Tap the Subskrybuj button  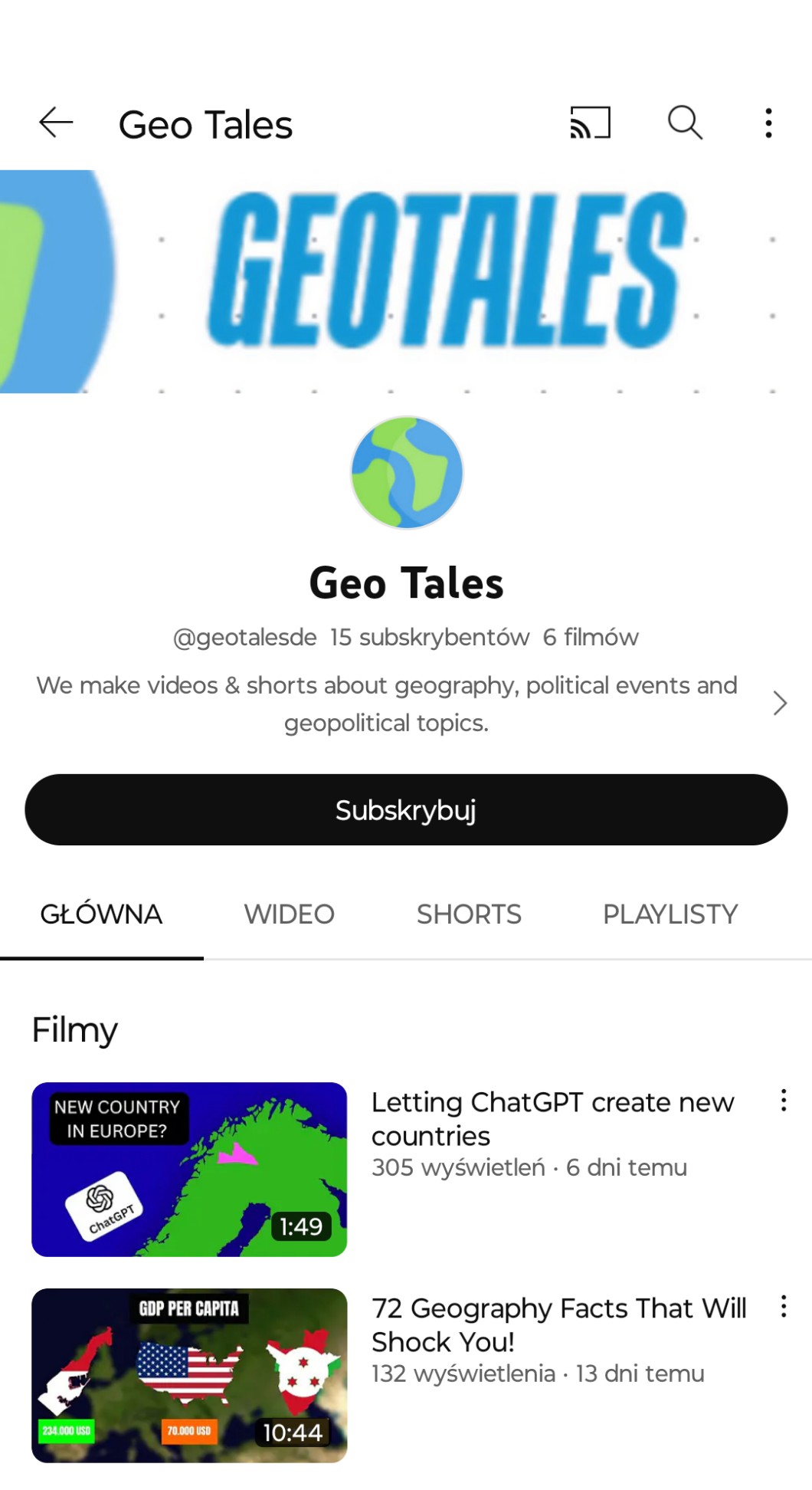[406, 810]
